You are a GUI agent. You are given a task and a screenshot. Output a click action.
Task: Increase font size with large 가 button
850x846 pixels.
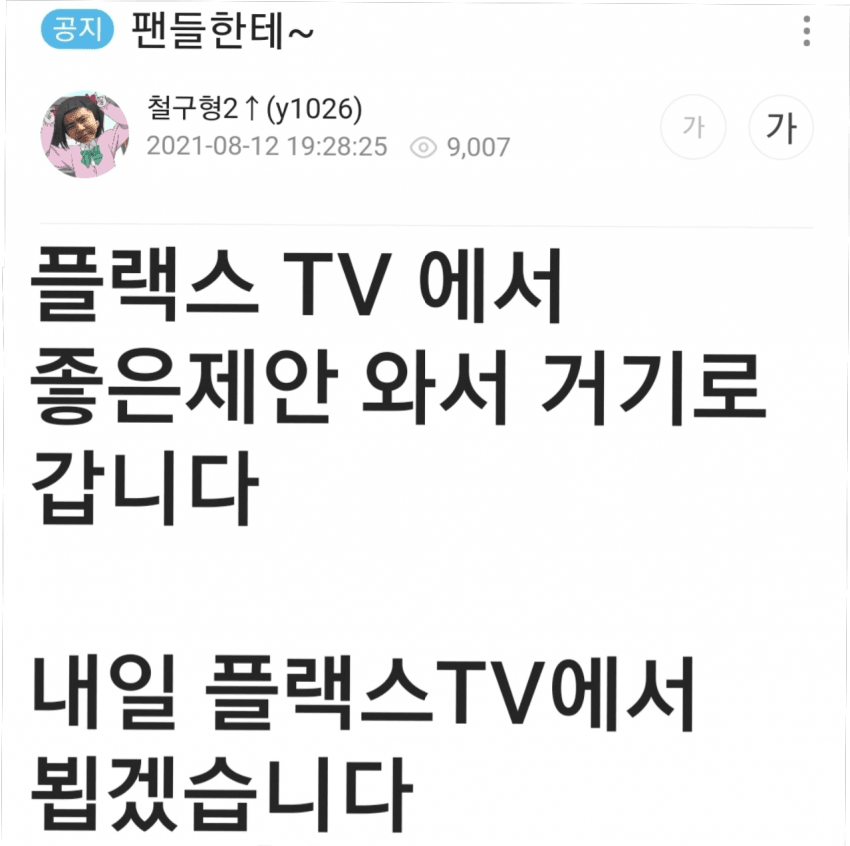(x=781, y=127)
